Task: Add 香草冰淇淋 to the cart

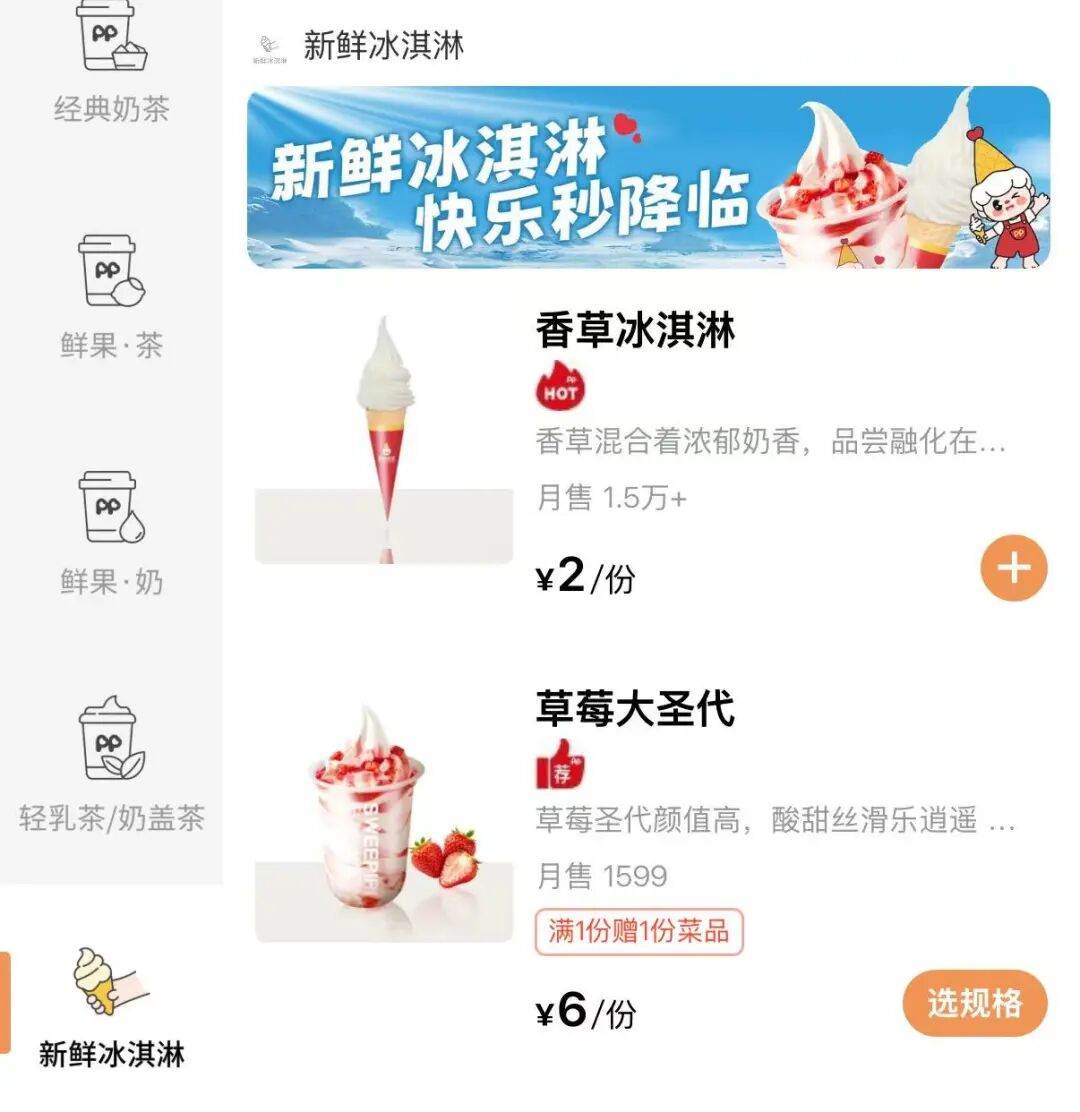Action: click(x=1013, y=568)
